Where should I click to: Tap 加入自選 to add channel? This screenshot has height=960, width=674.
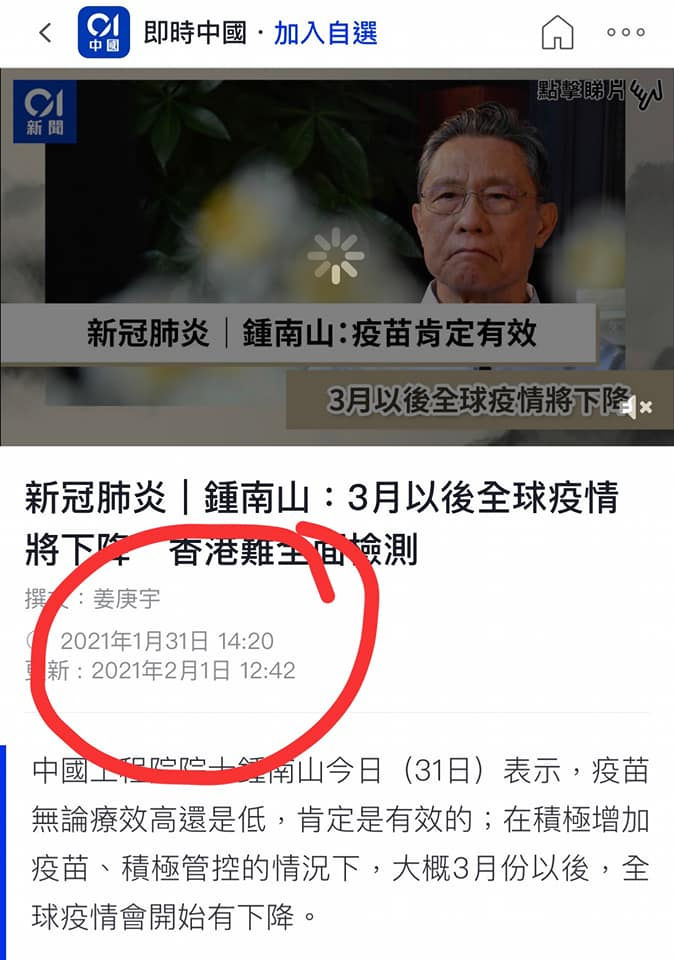(x=326, y=33)
